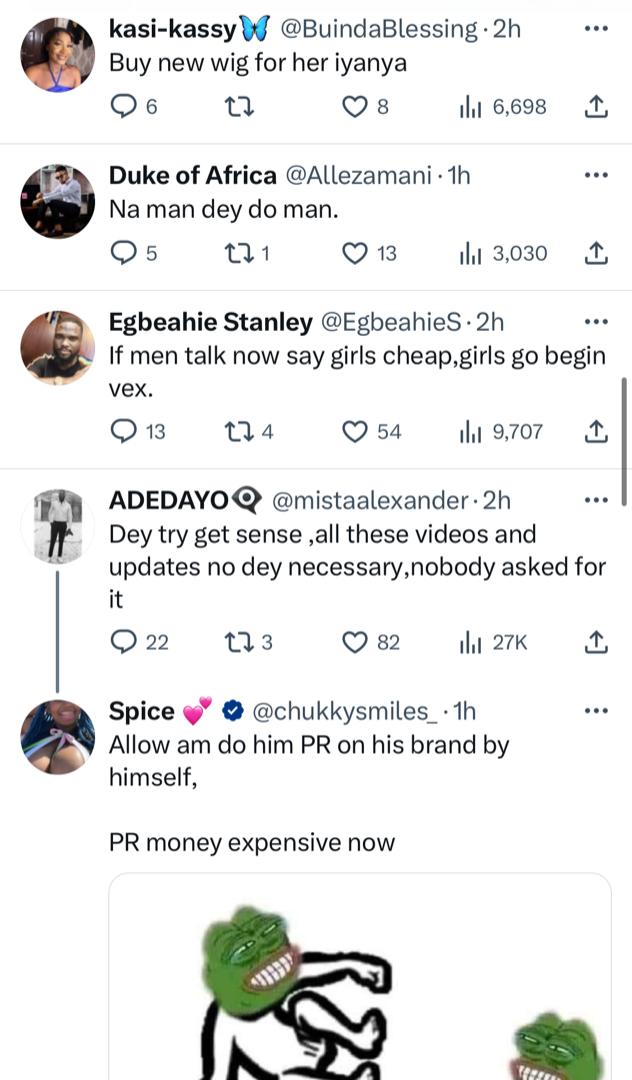Share Duke of Africa's tweet
The width and height of the screenshot is (632, 1080).
[x=595, y=254]
